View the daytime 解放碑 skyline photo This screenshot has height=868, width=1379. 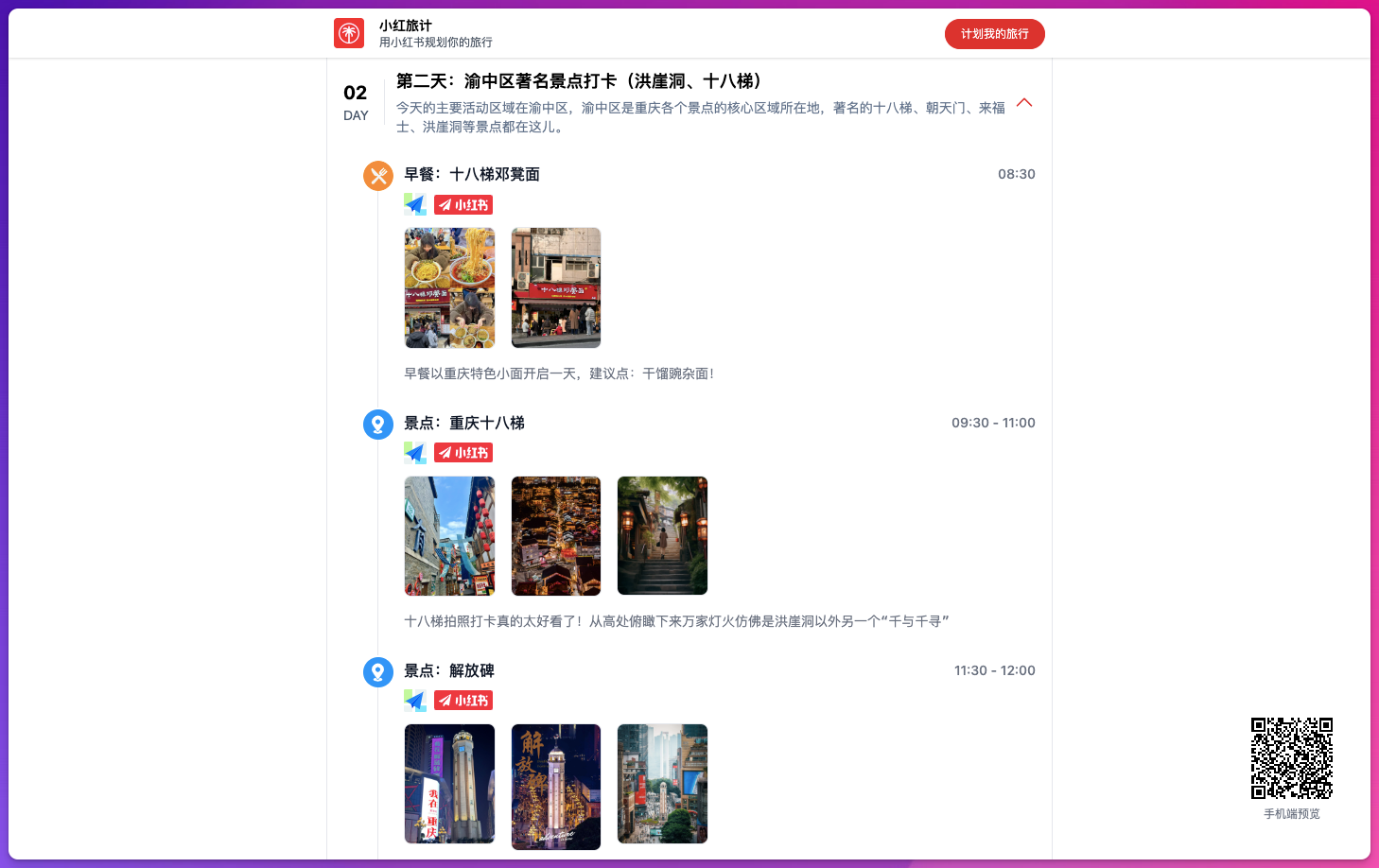(x=662, y=784)
